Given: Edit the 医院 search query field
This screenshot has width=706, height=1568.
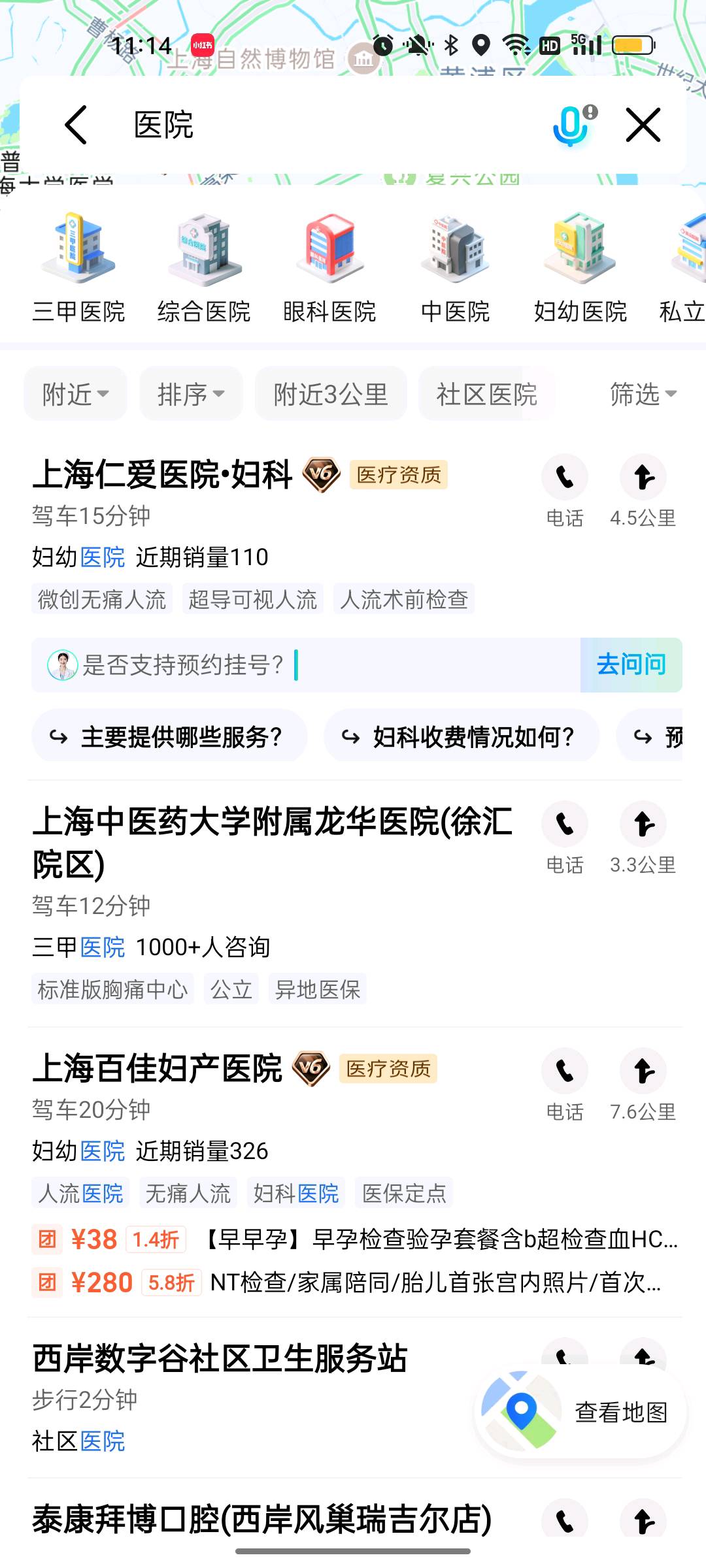Looking at the screenshot, I should [x=327, y=125].
